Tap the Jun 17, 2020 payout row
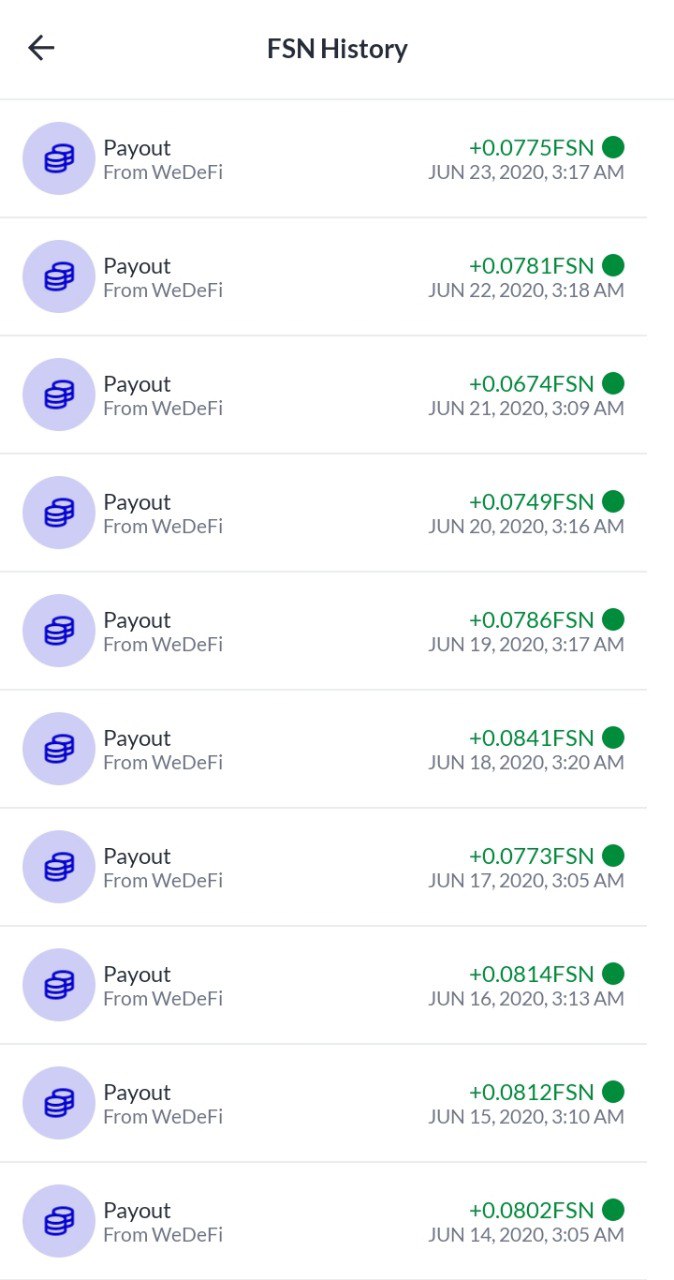 tap(323, 867)
